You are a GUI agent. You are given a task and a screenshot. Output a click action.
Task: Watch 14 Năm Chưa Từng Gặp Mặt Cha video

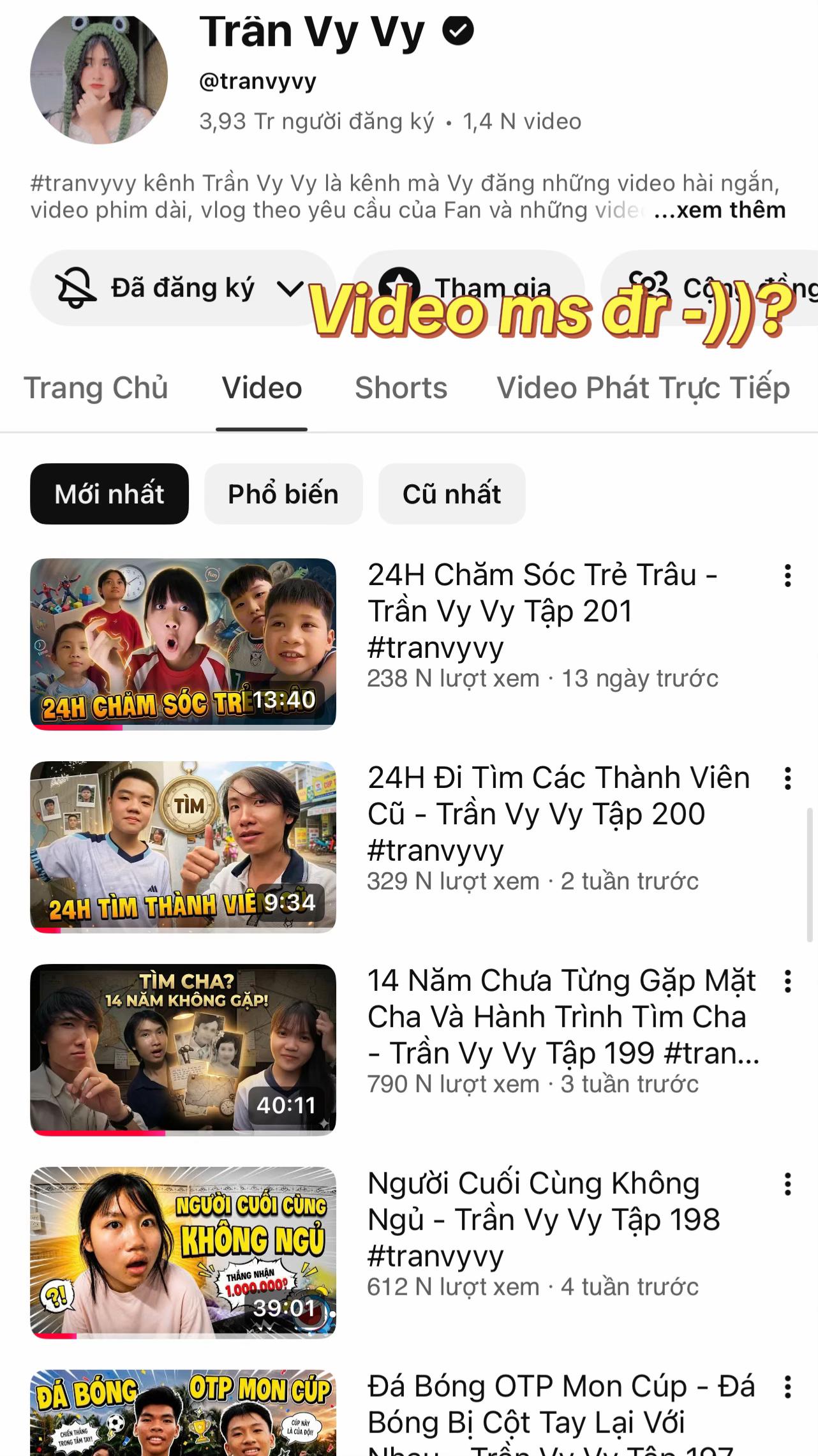[183, 1050]
